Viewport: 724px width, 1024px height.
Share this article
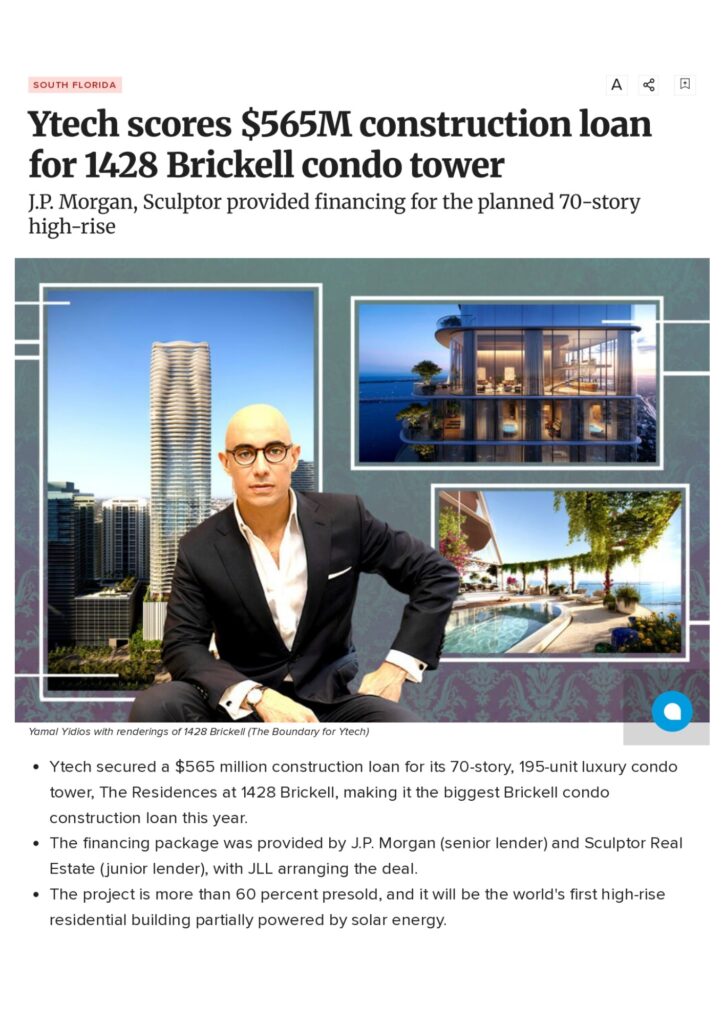point(649,85)
